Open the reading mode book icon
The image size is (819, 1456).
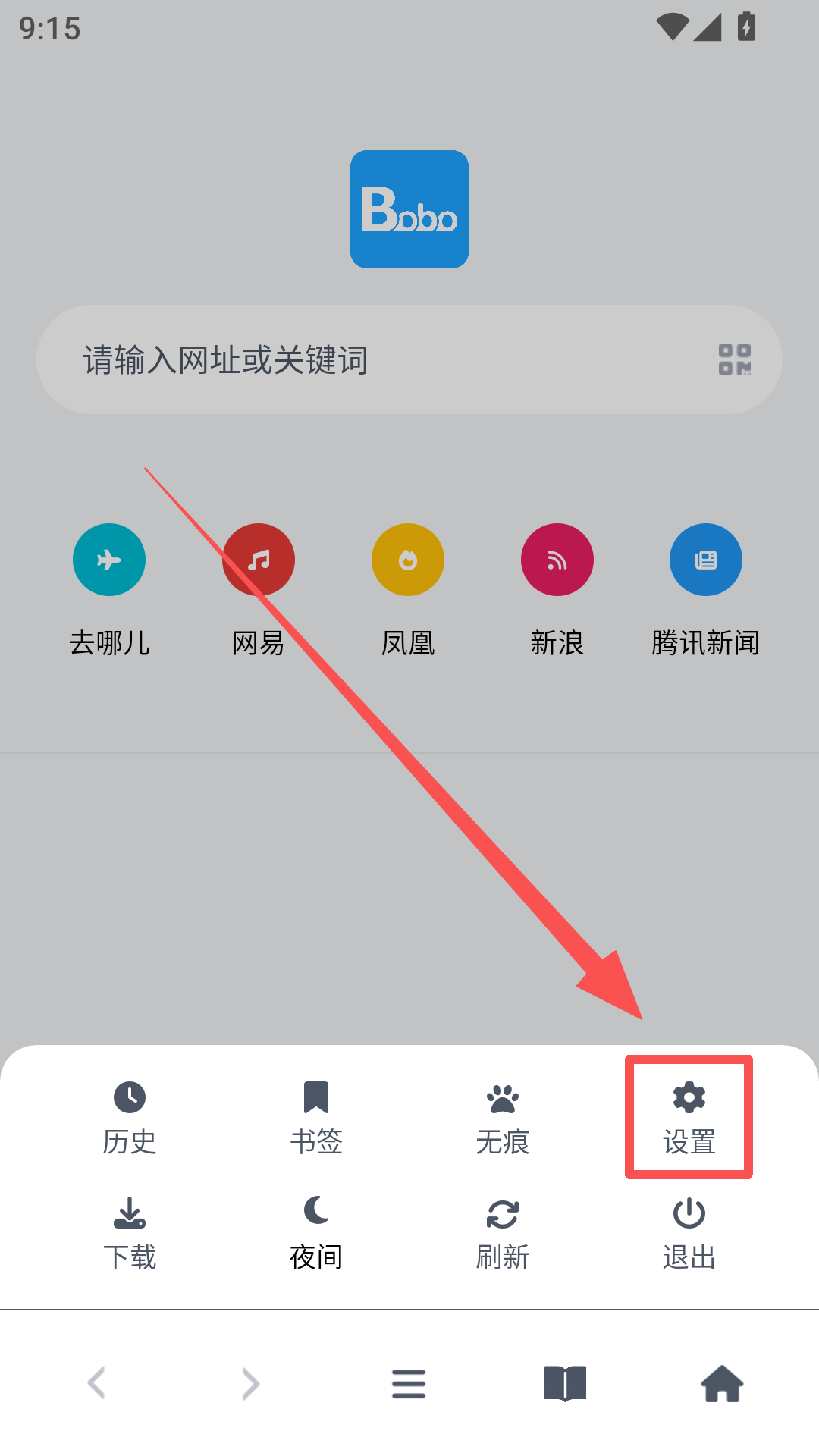click(565, 1383)
